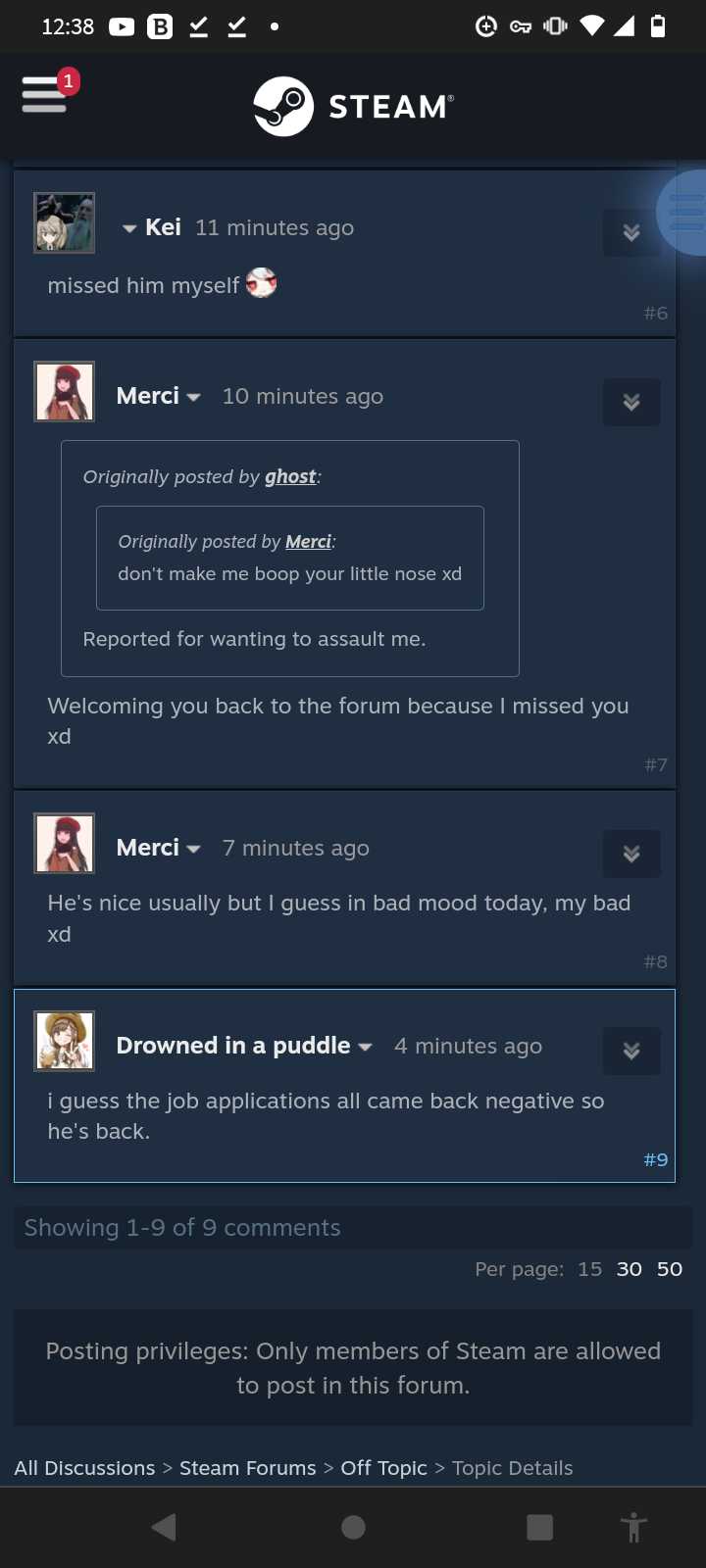Expand options arrow on Kei's comment
This screenshot has width=706, height=1568.
631,232
